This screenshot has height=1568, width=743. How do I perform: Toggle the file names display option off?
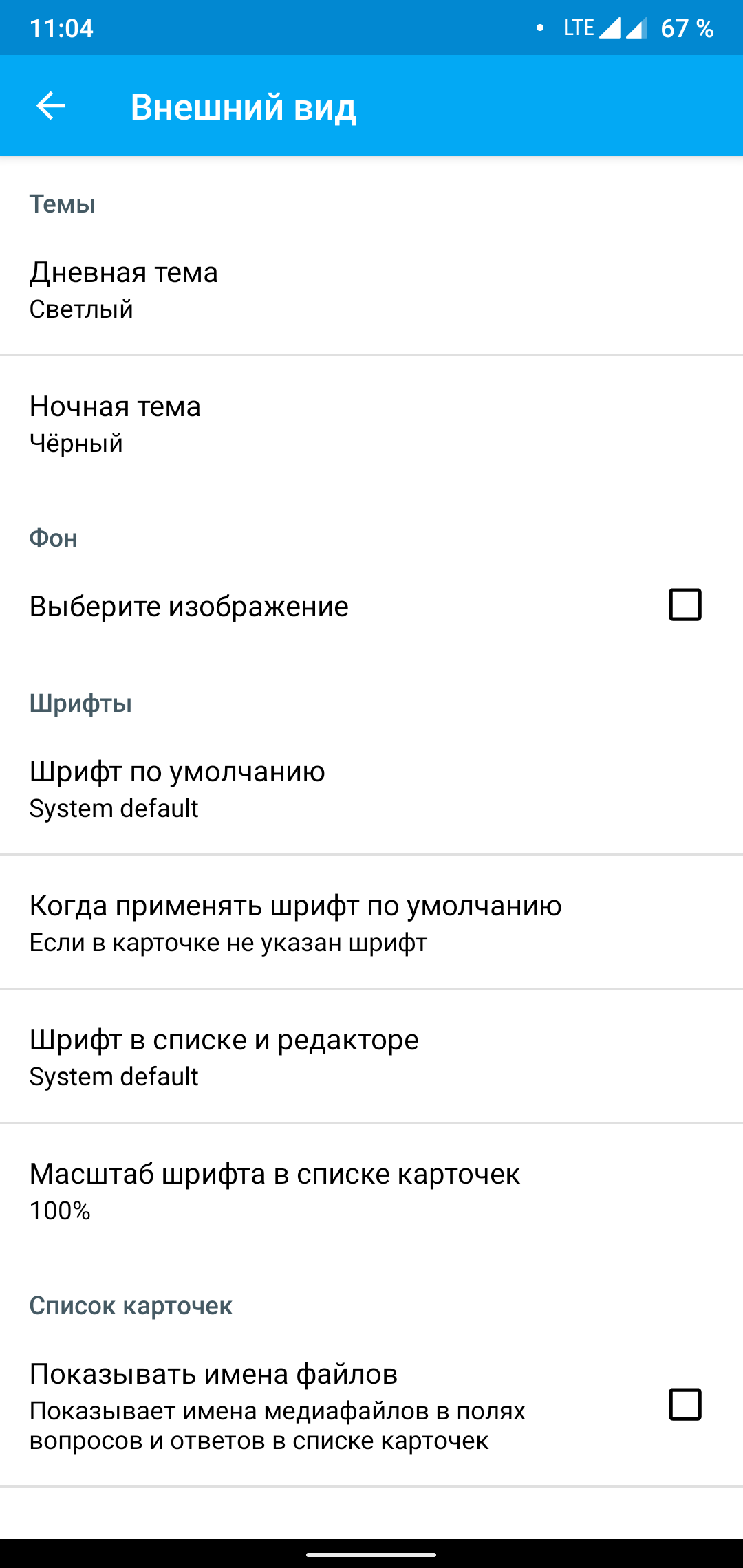coord(683,1404)
